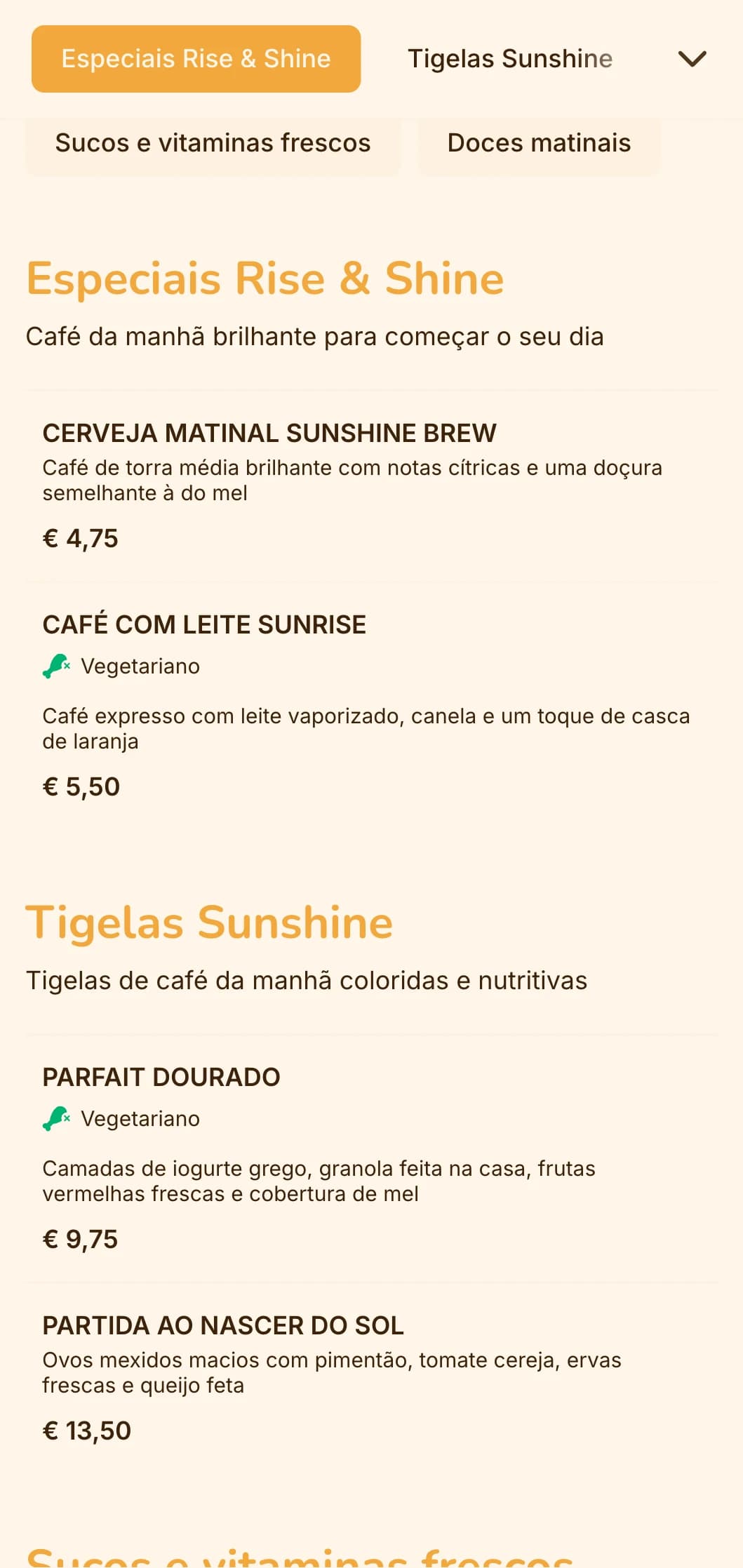The image size is (743, 1568).
Task: Switch to the Tigelas Sunshine tab
Action: pos(510,59)
